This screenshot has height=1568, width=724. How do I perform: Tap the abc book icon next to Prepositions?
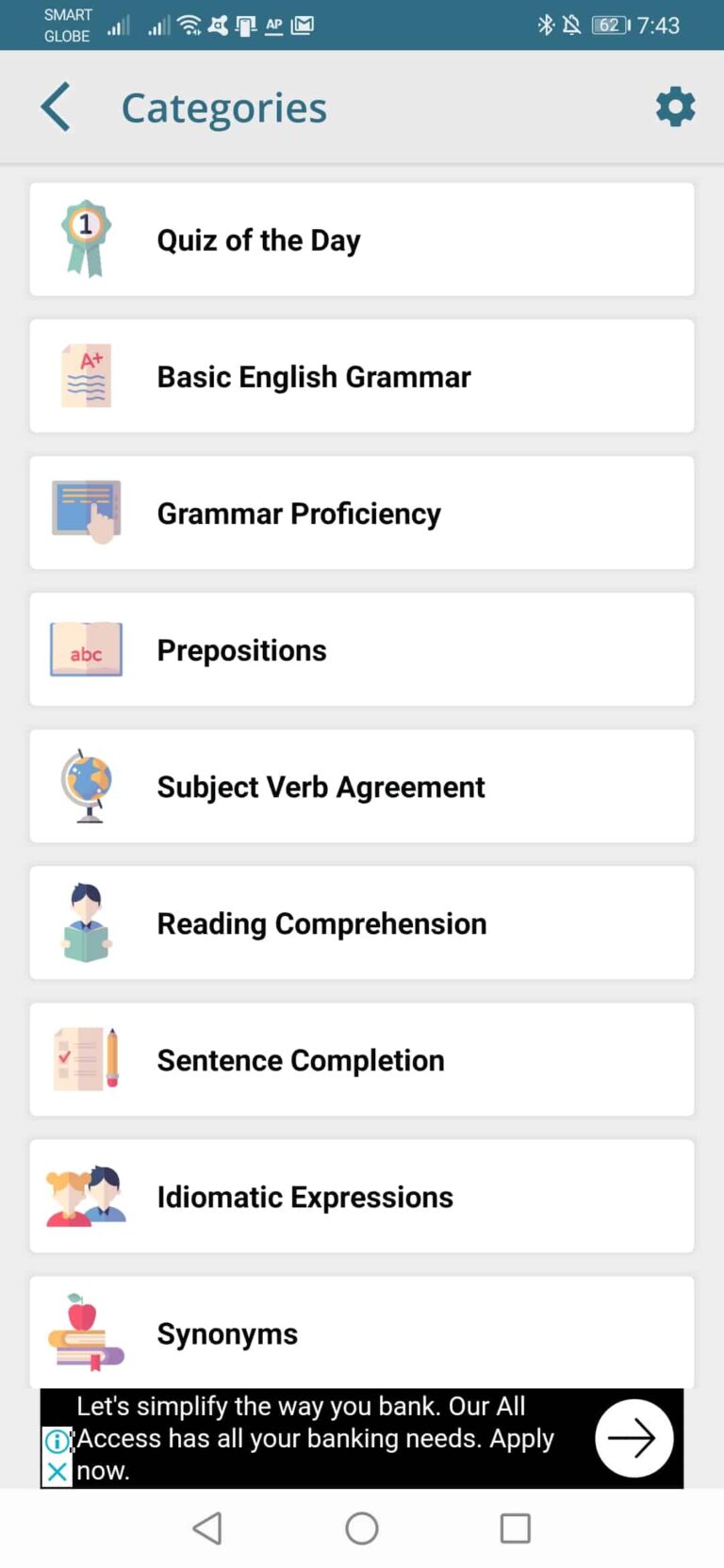click(86, 649)
